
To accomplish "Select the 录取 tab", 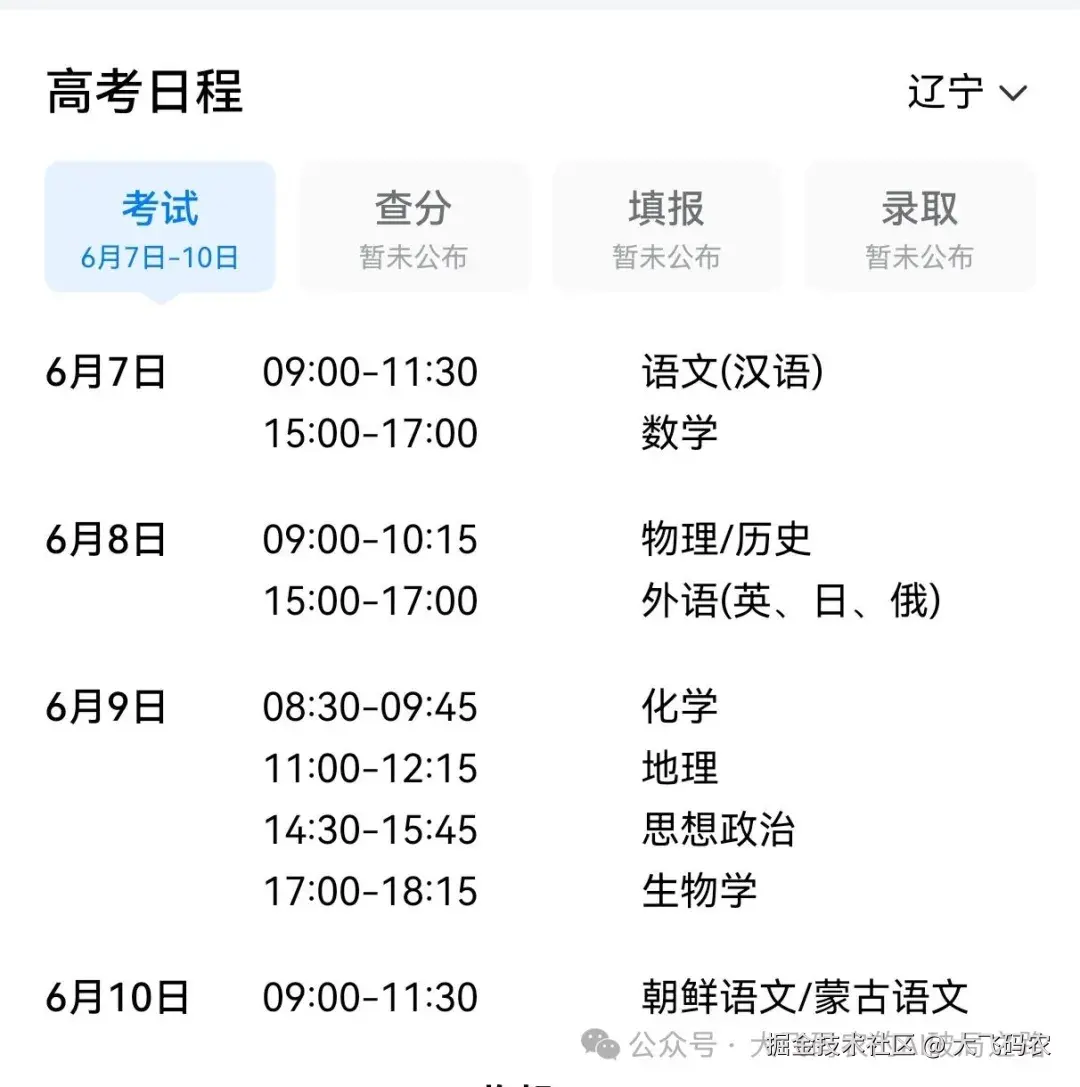I will click(x=919, y=227).
